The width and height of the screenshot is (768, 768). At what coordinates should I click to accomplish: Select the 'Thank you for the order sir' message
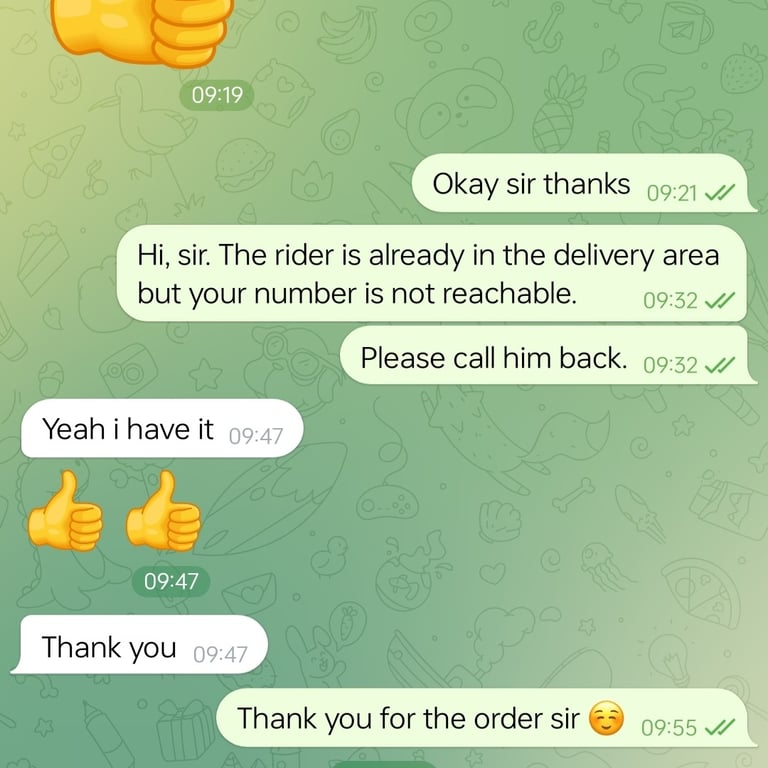pyautogui.click(x=480, y=719)
